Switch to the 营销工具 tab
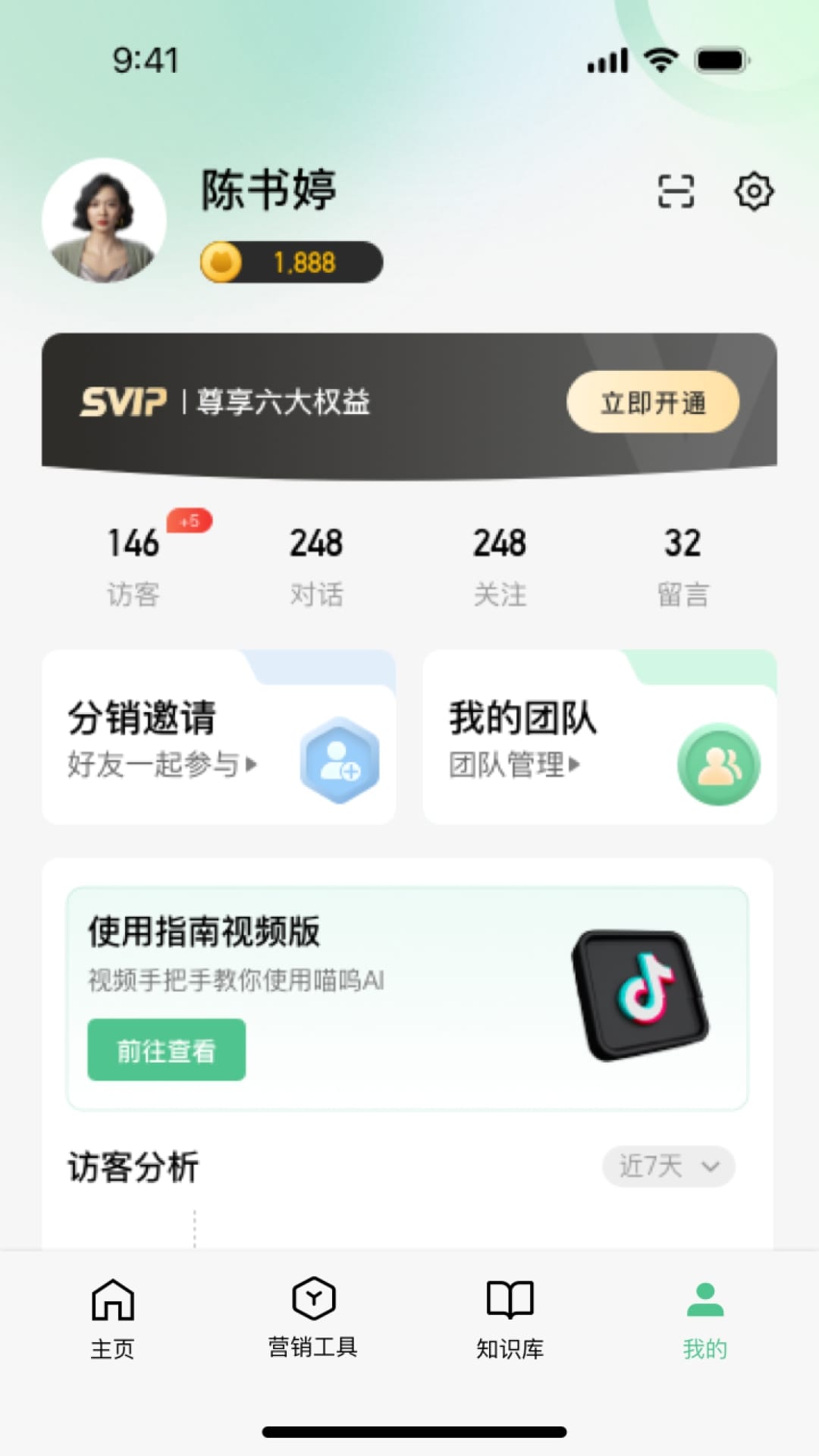The height and width of the screenshot is (1456, 819). [312, 1318]
